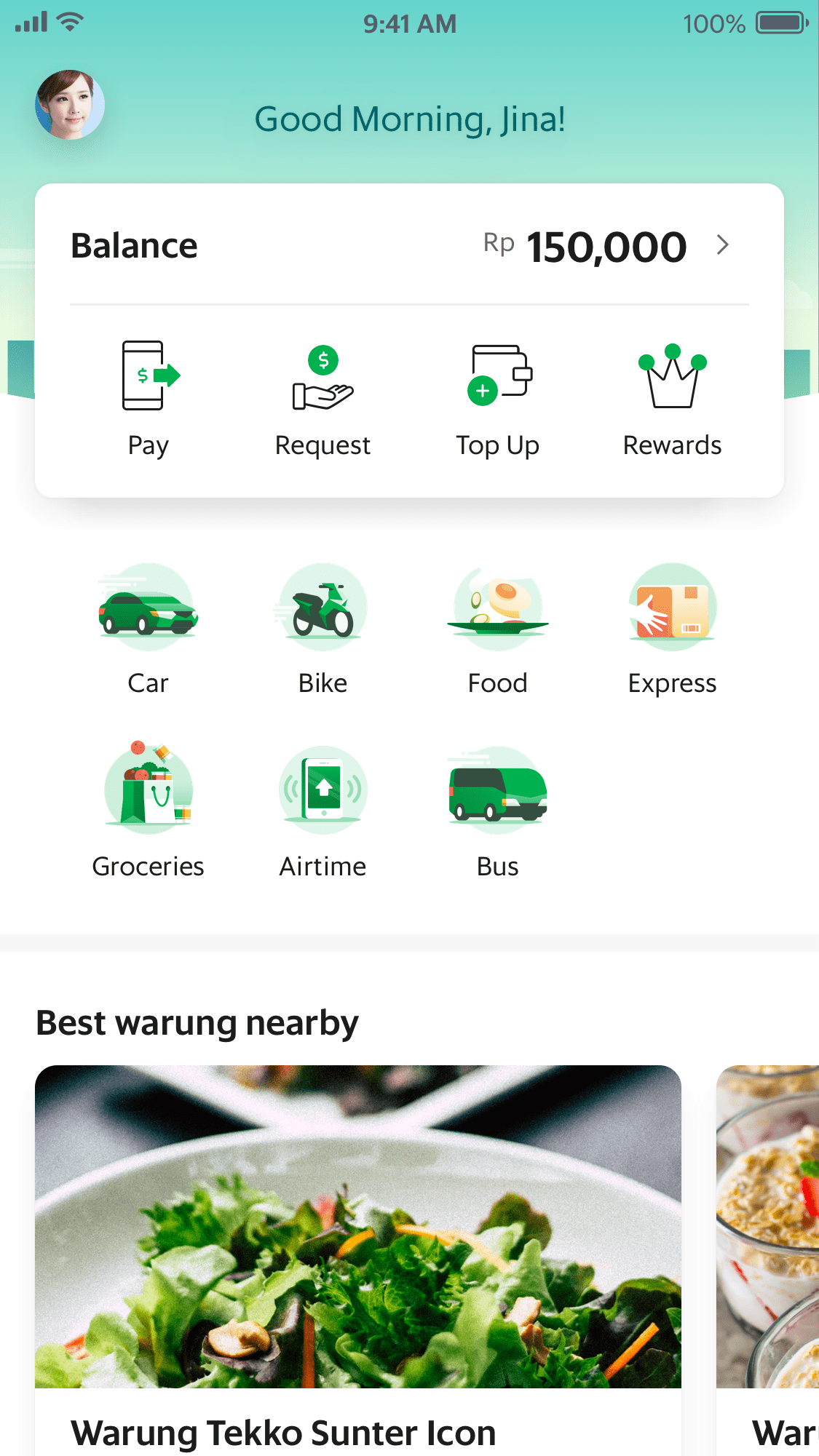Select Request money
The height and width of the screenshot is (1456, 819).
(x=323, y=399)
